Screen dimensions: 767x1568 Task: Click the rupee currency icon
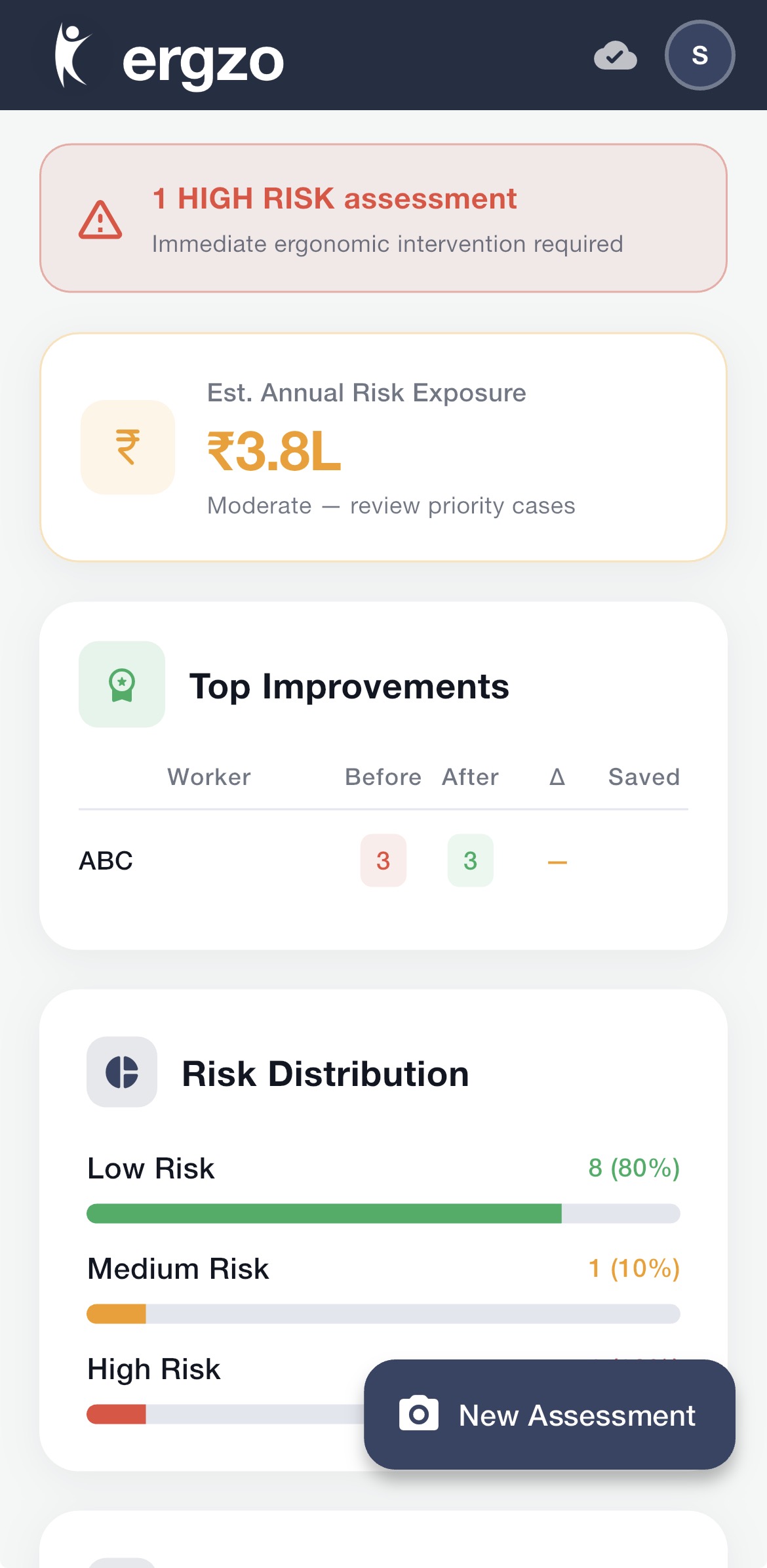[127, 447]
